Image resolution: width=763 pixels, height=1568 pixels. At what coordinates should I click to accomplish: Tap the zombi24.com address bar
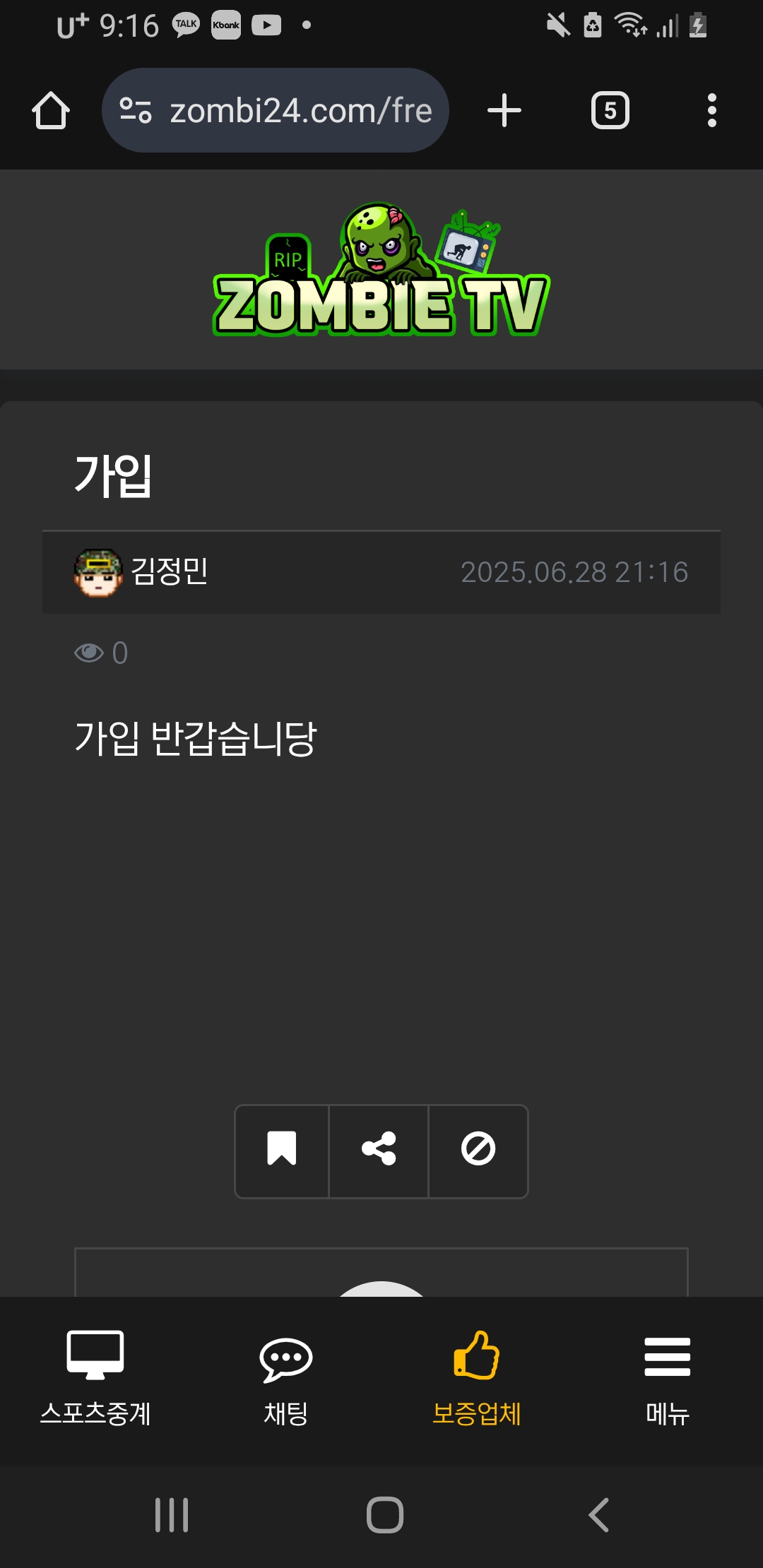[276, 110]
